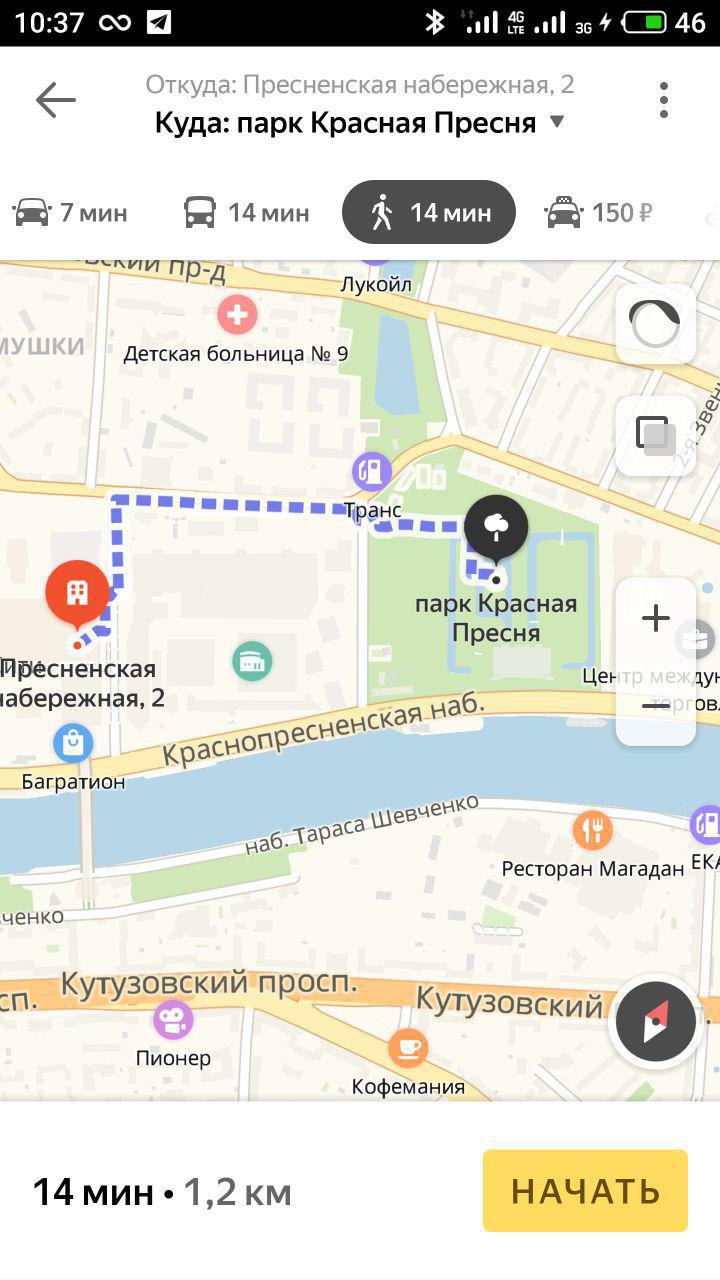The image size is (720, 1280).
Task: Open the traffic indicator button
Action: pos(655,324)
